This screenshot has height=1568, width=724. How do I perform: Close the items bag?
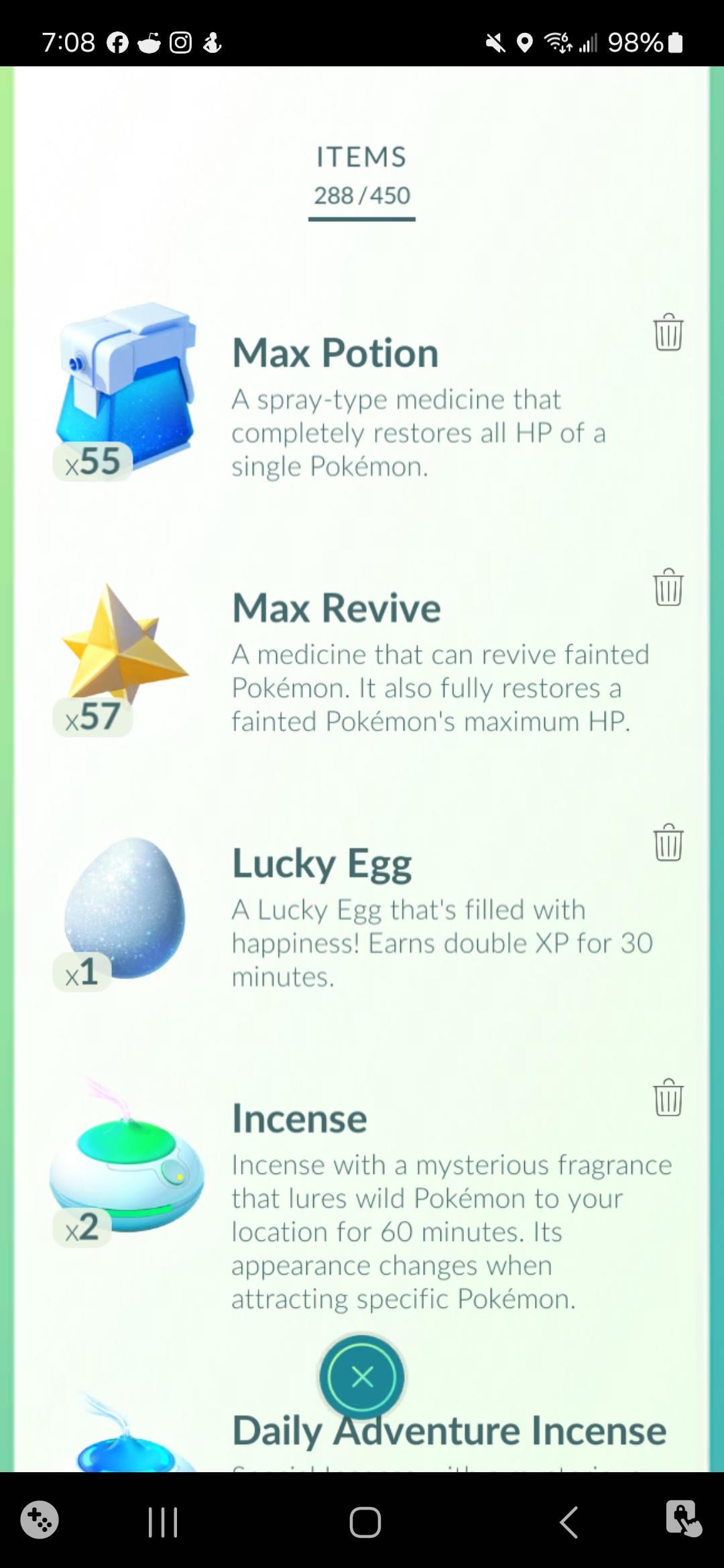tap(362, 1377)
